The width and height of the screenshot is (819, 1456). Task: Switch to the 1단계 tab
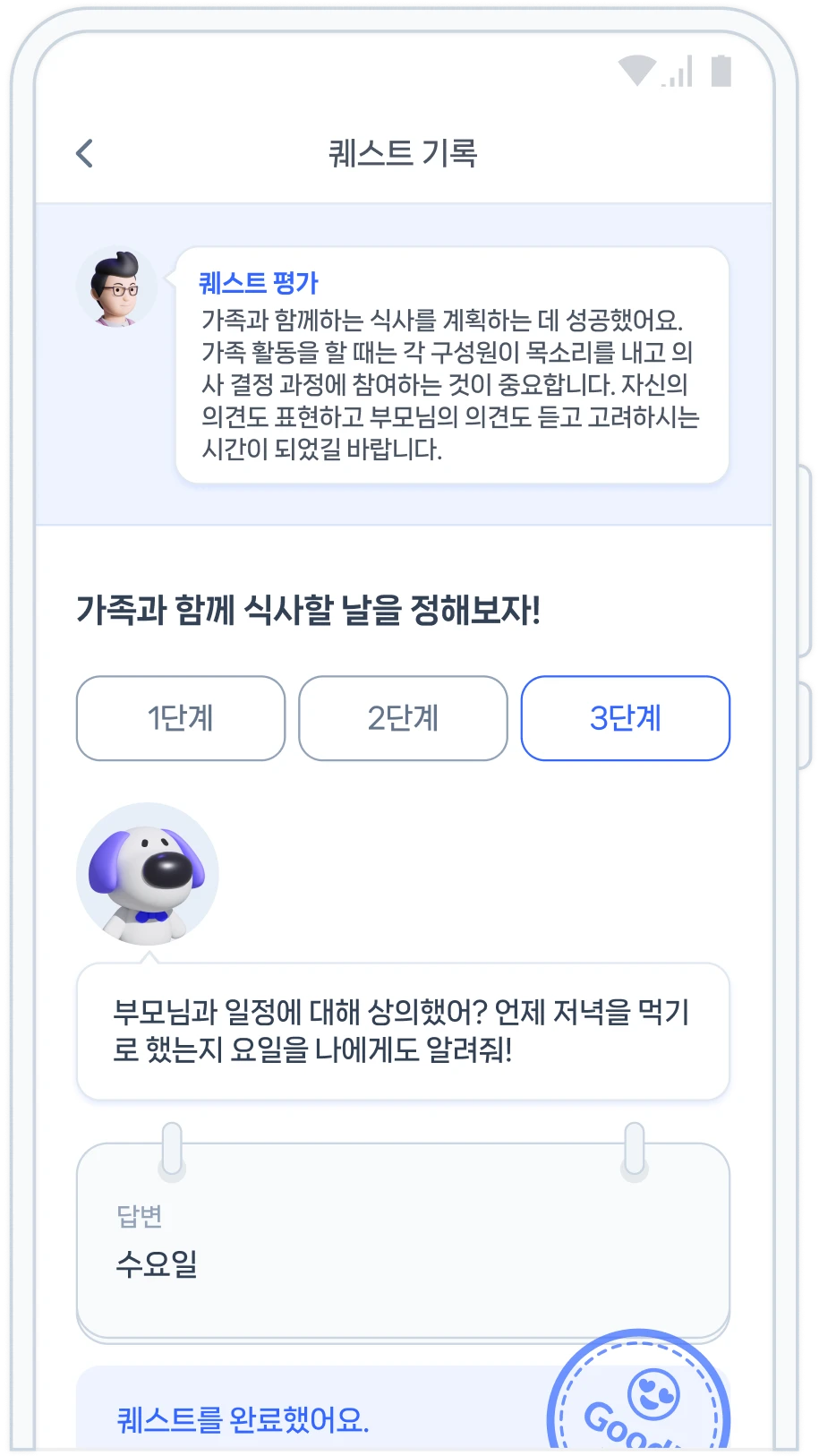(181, 718)
